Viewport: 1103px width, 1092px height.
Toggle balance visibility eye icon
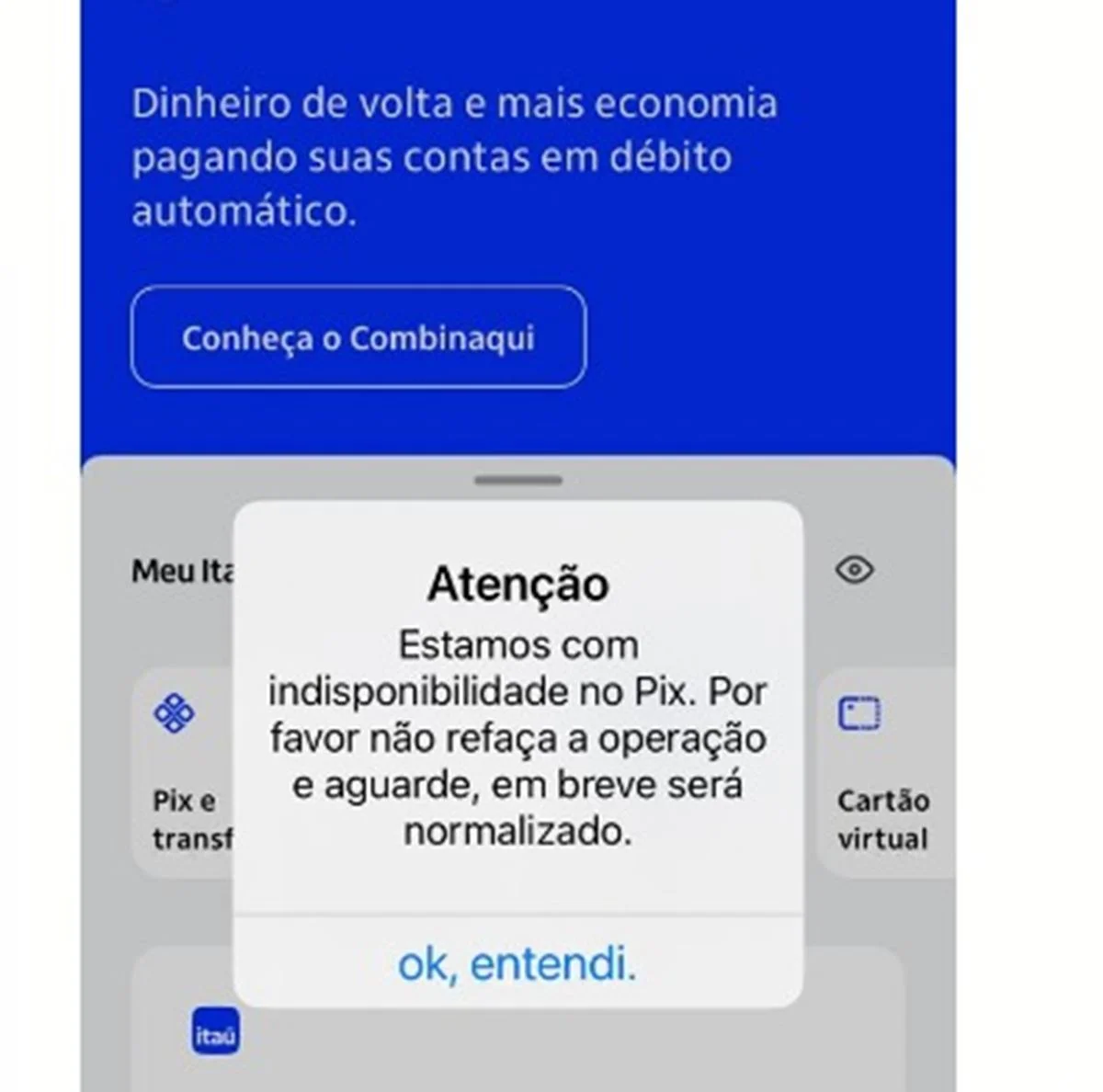pyautogui.click(x=855, y=570)
